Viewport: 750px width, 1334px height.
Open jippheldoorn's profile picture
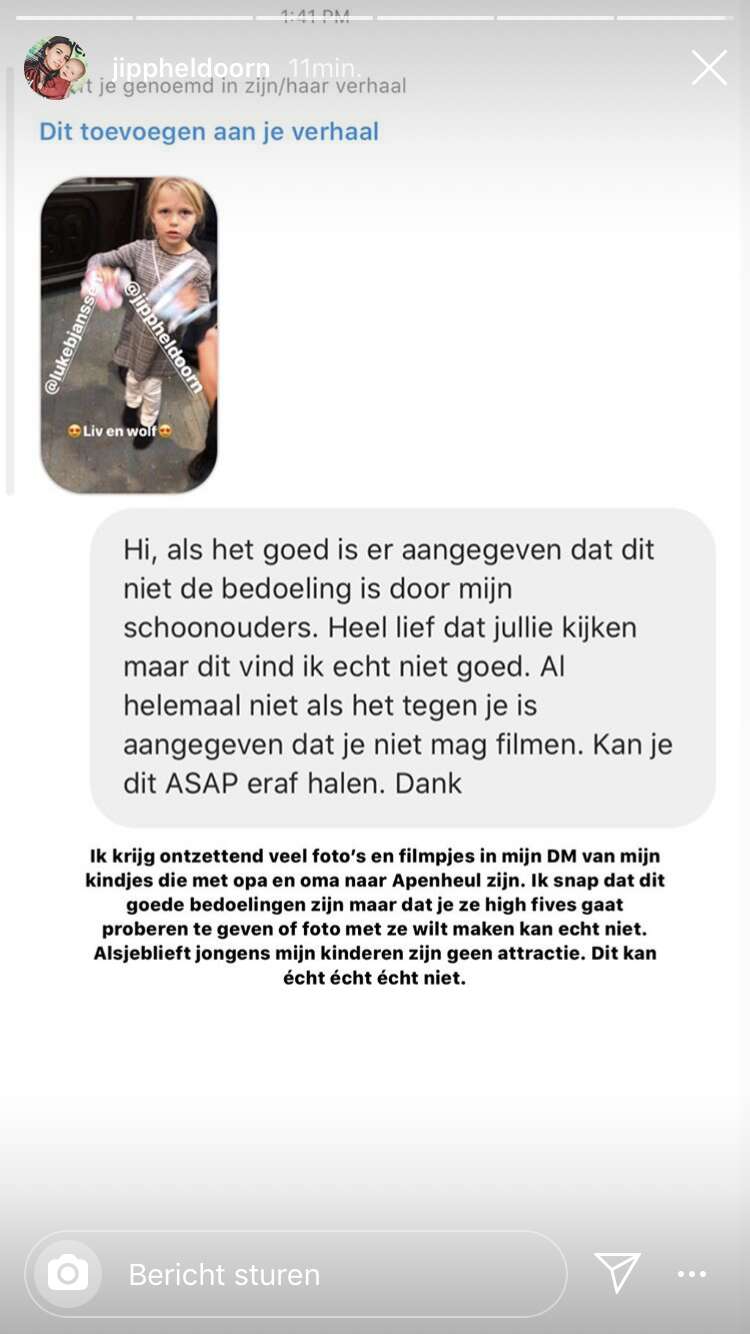[55, 68]
